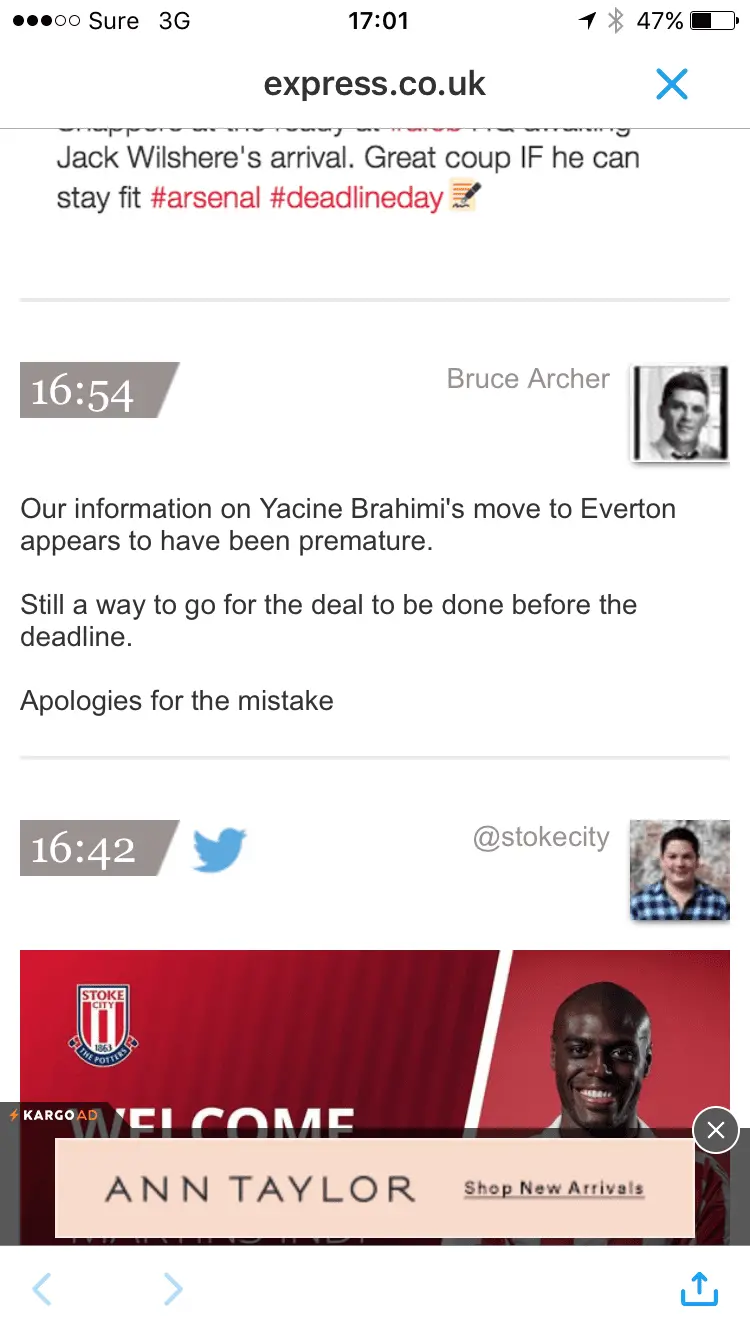The height and width of the screenshot is (1334, 750).
Task: Open the #deadlineday hashtag link
Action: (356, 197)
